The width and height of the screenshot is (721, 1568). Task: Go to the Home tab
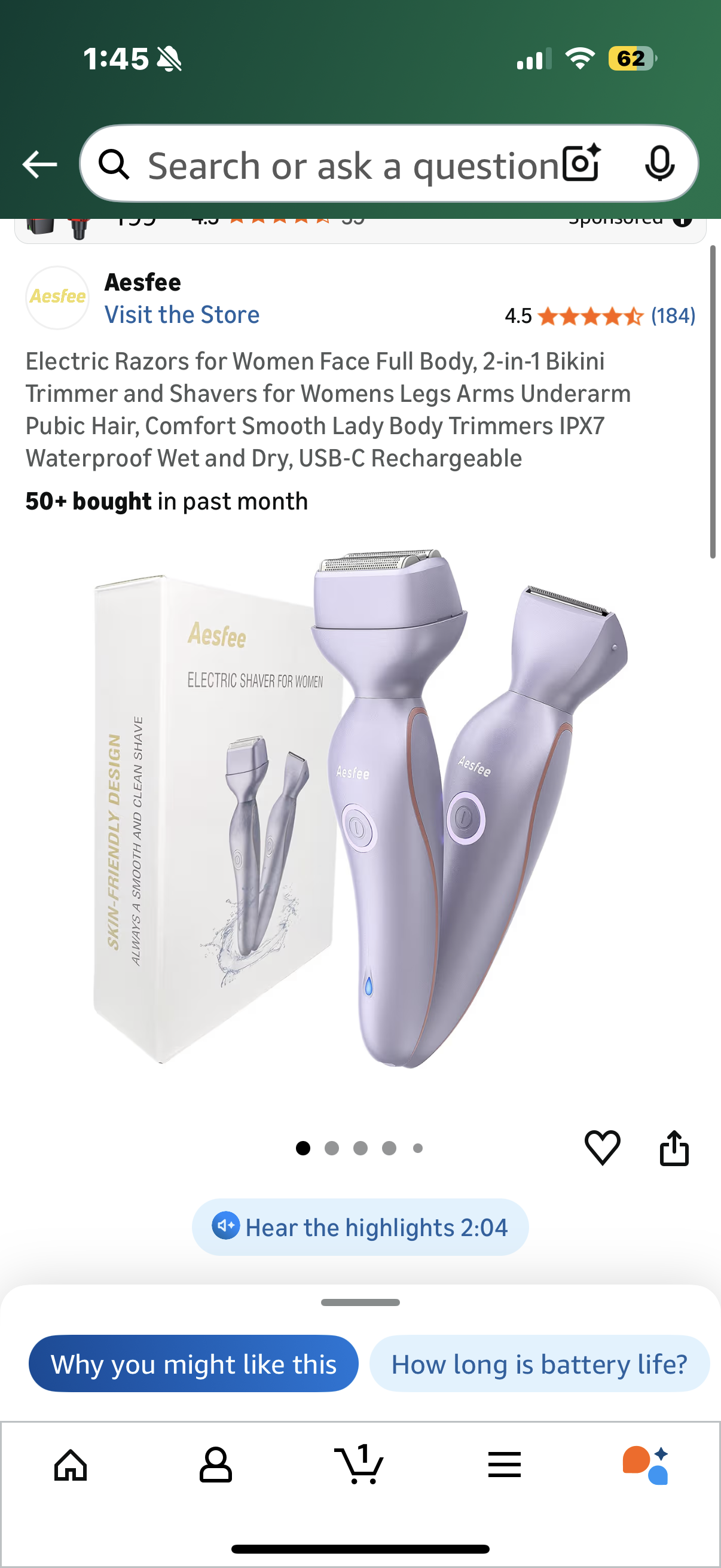(71, 1465)
